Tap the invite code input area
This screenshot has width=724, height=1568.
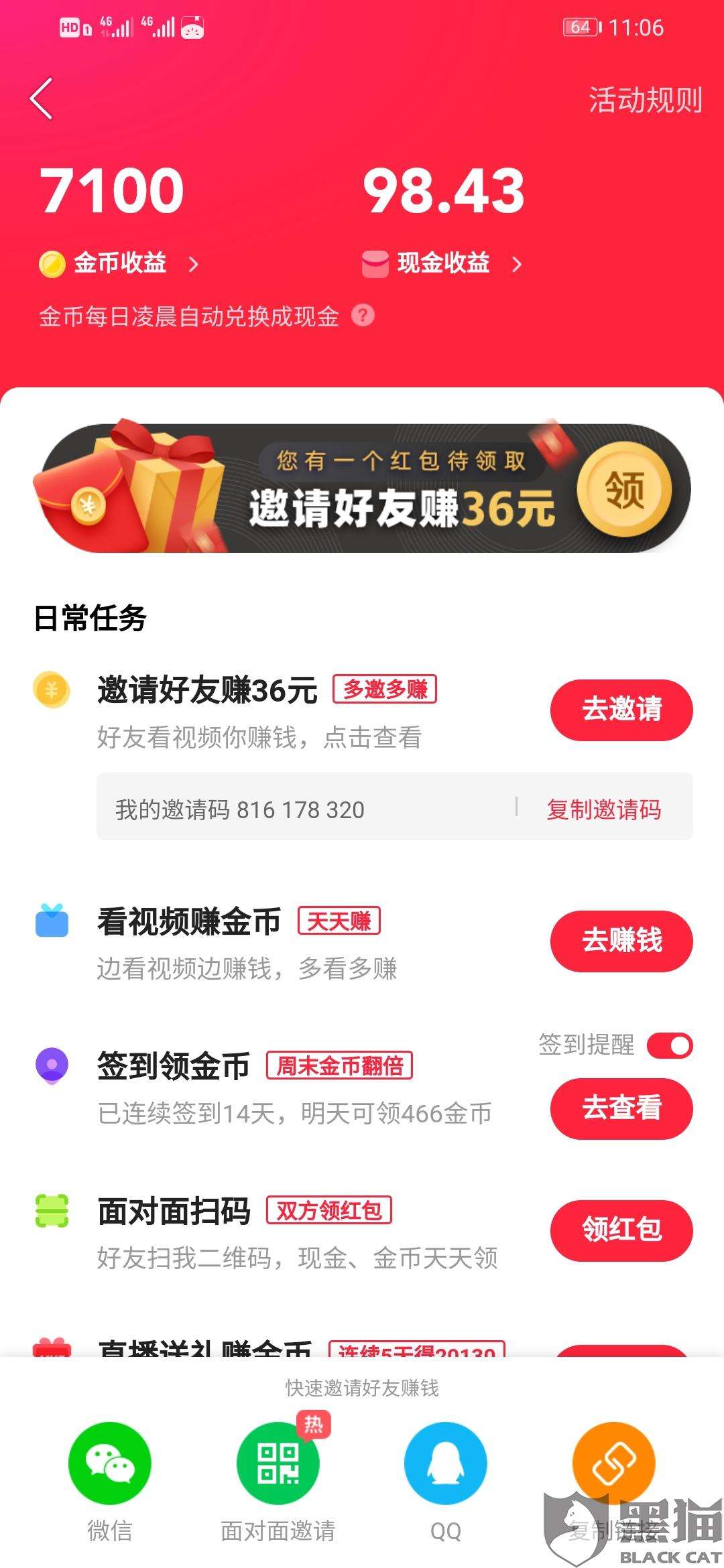[x=268, y=810]
